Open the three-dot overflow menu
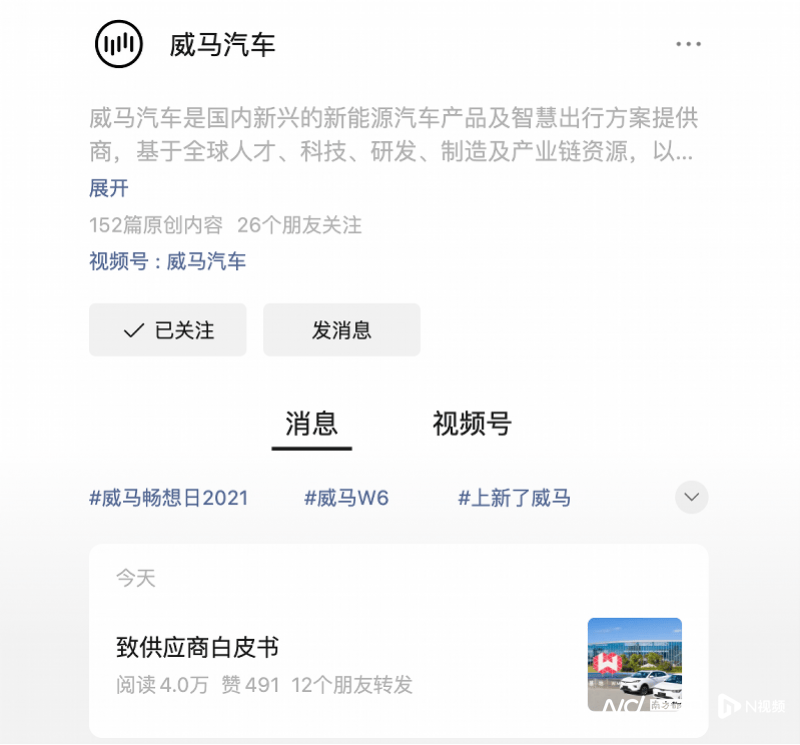This screenshot has height=745, width=800. (x=688, y=44)
